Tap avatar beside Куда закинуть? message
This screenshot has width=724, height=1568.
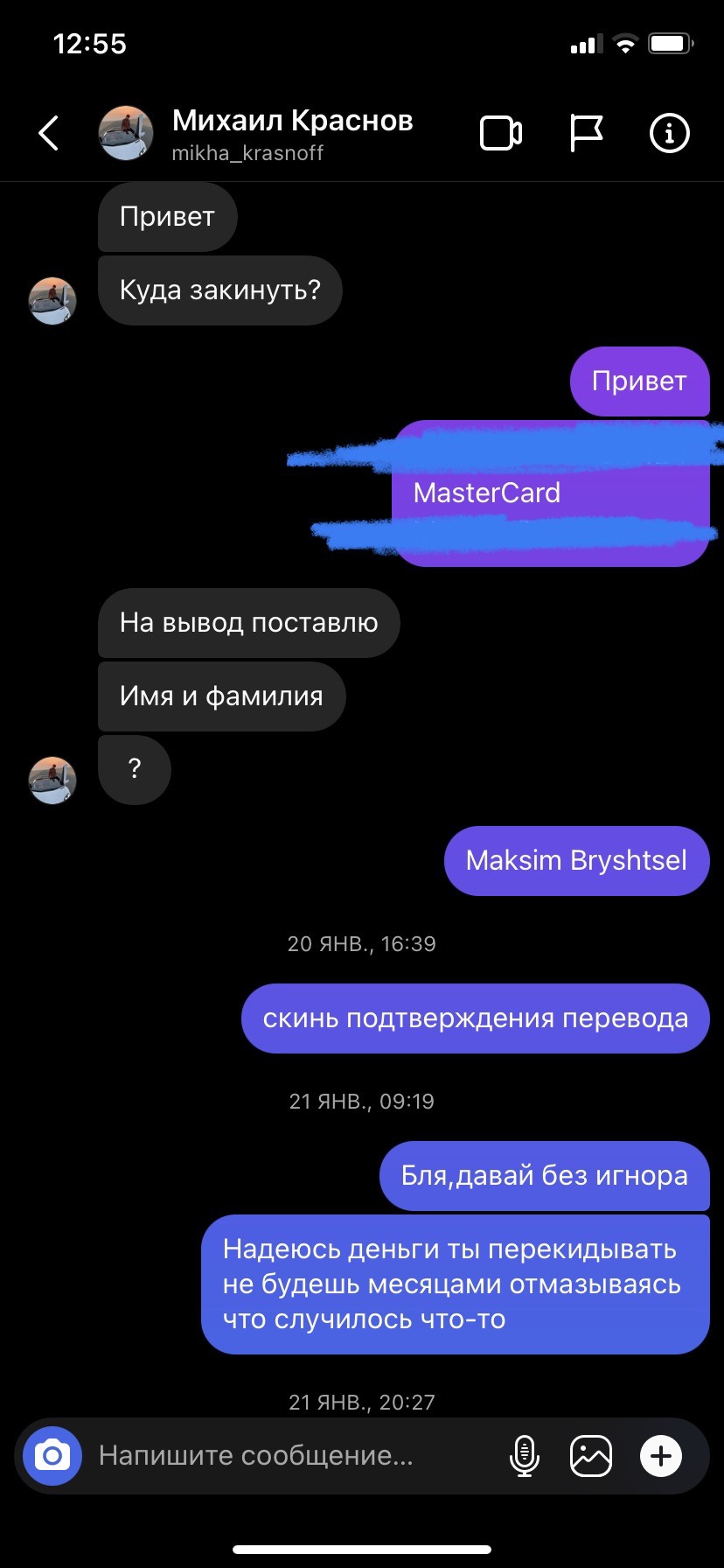tap(52, 301)
